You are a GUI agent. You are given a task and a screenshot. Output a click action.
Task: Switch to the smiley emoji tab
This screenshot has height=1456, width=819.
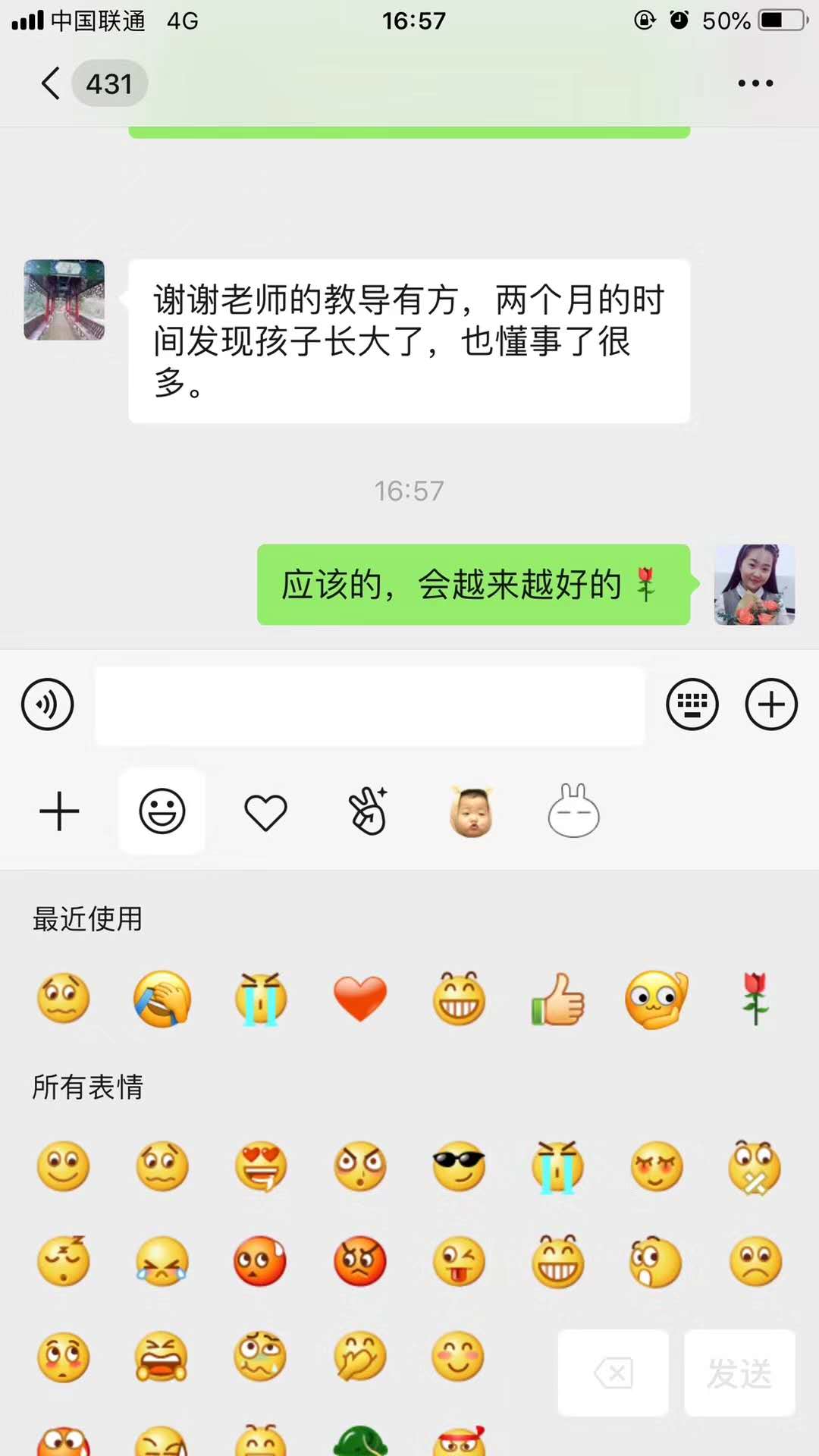162,811
